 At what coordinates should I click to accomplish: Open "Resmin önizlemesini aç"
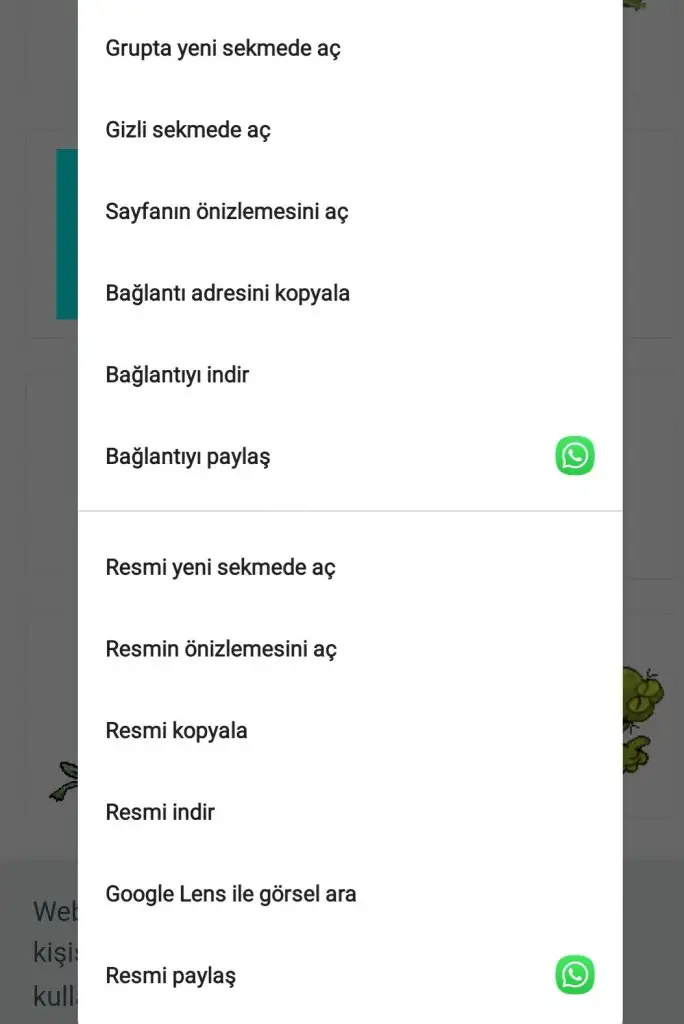(221, 650)
